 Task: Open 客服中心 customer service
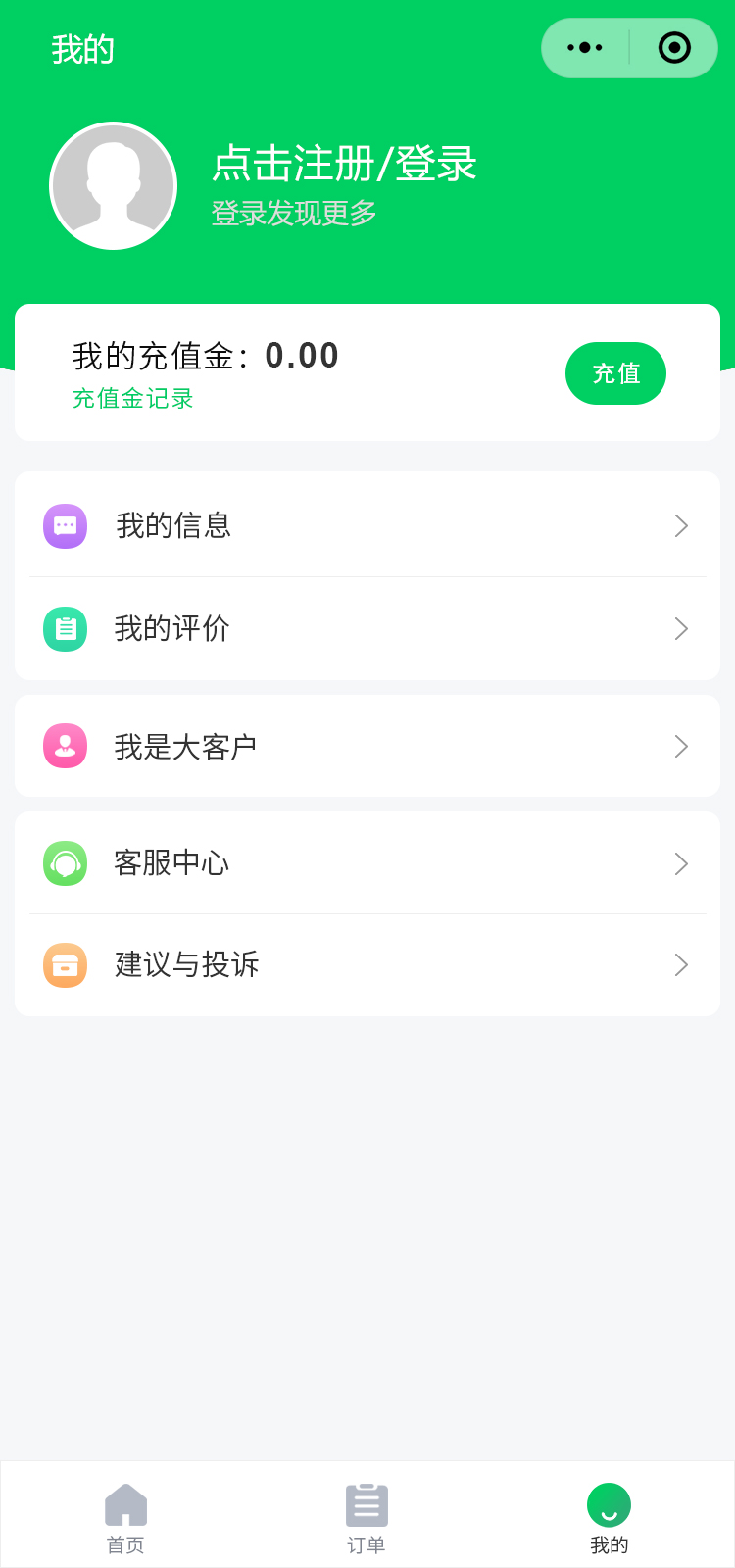click(x=367, y=863)
